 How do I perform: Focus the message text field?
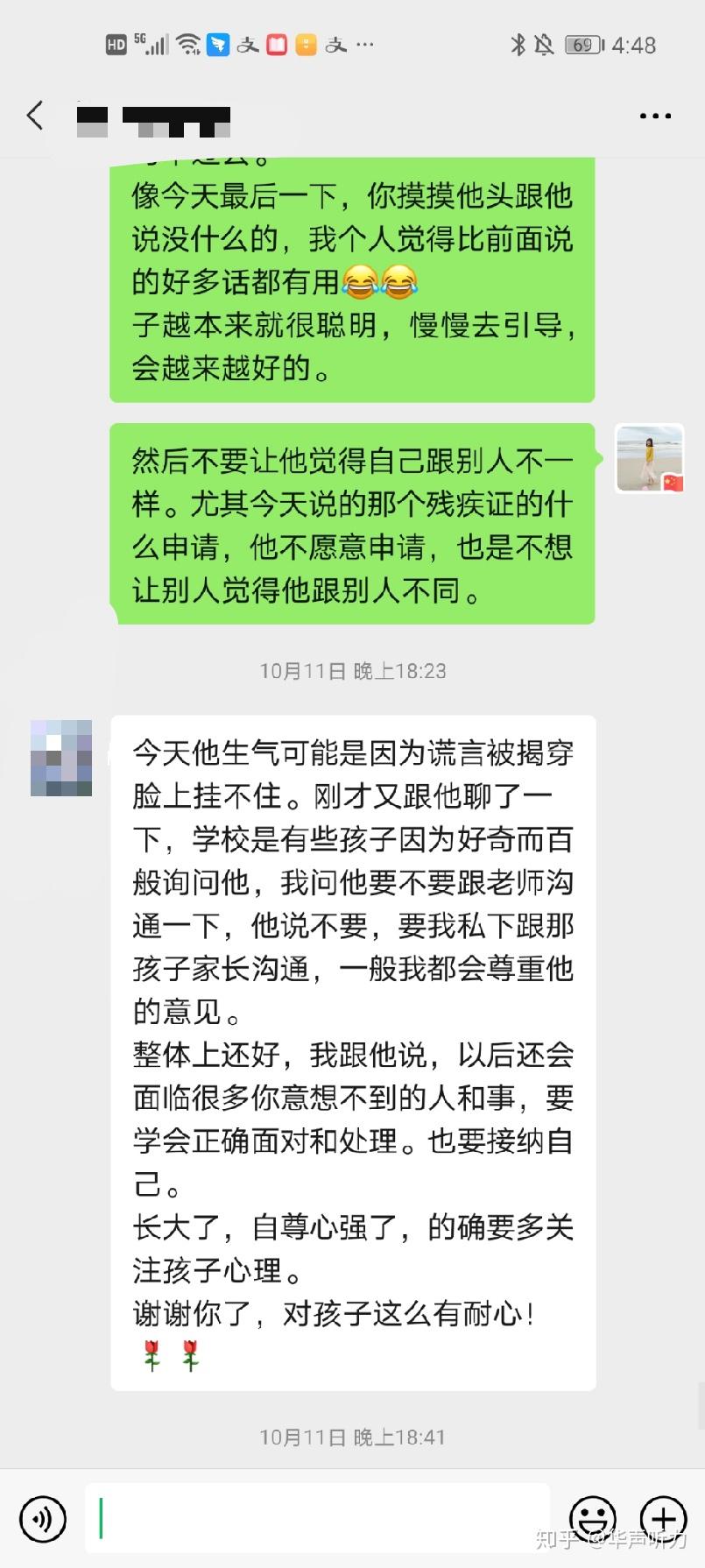click(x=315, y=1518)
